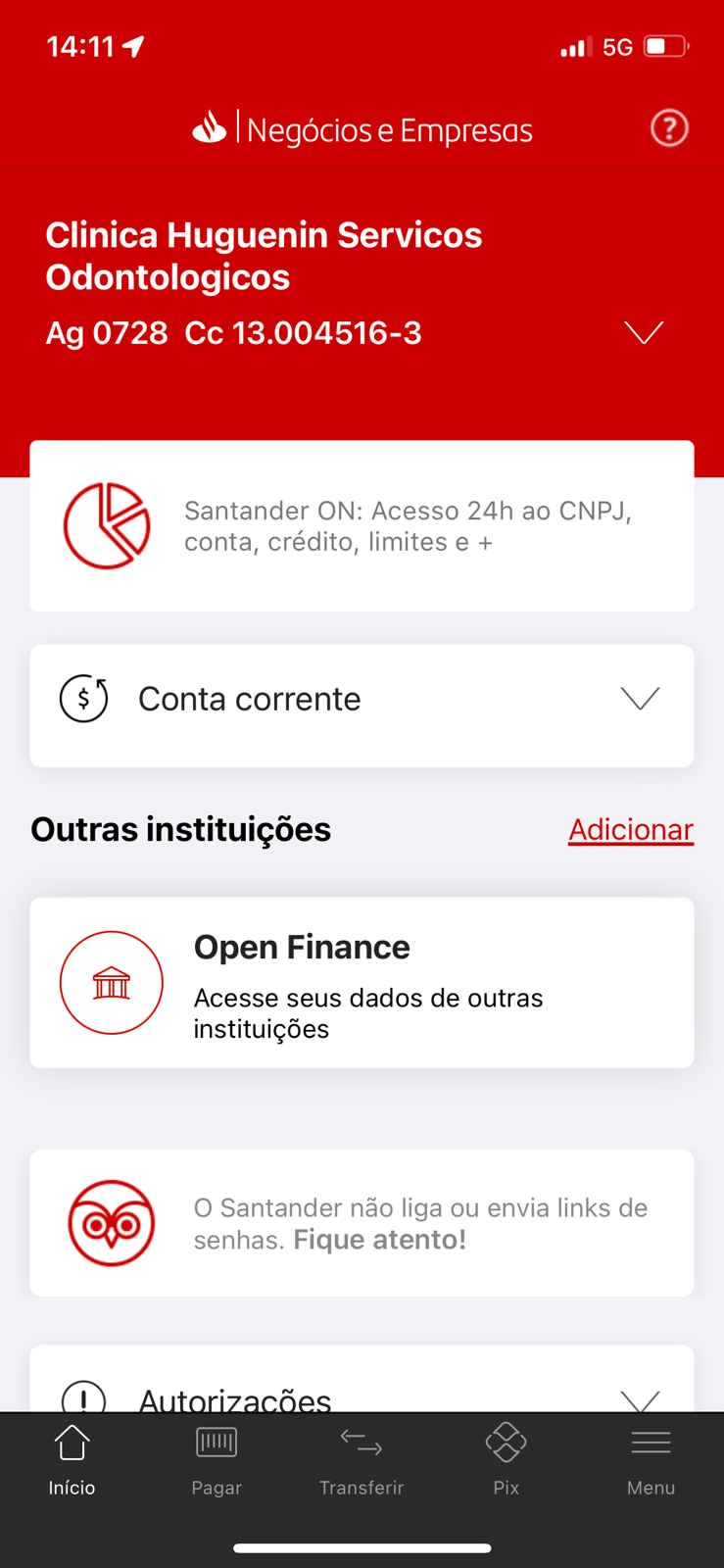Switch to the Pagar tab
724x1568 pixels.
click(217, 1460)
